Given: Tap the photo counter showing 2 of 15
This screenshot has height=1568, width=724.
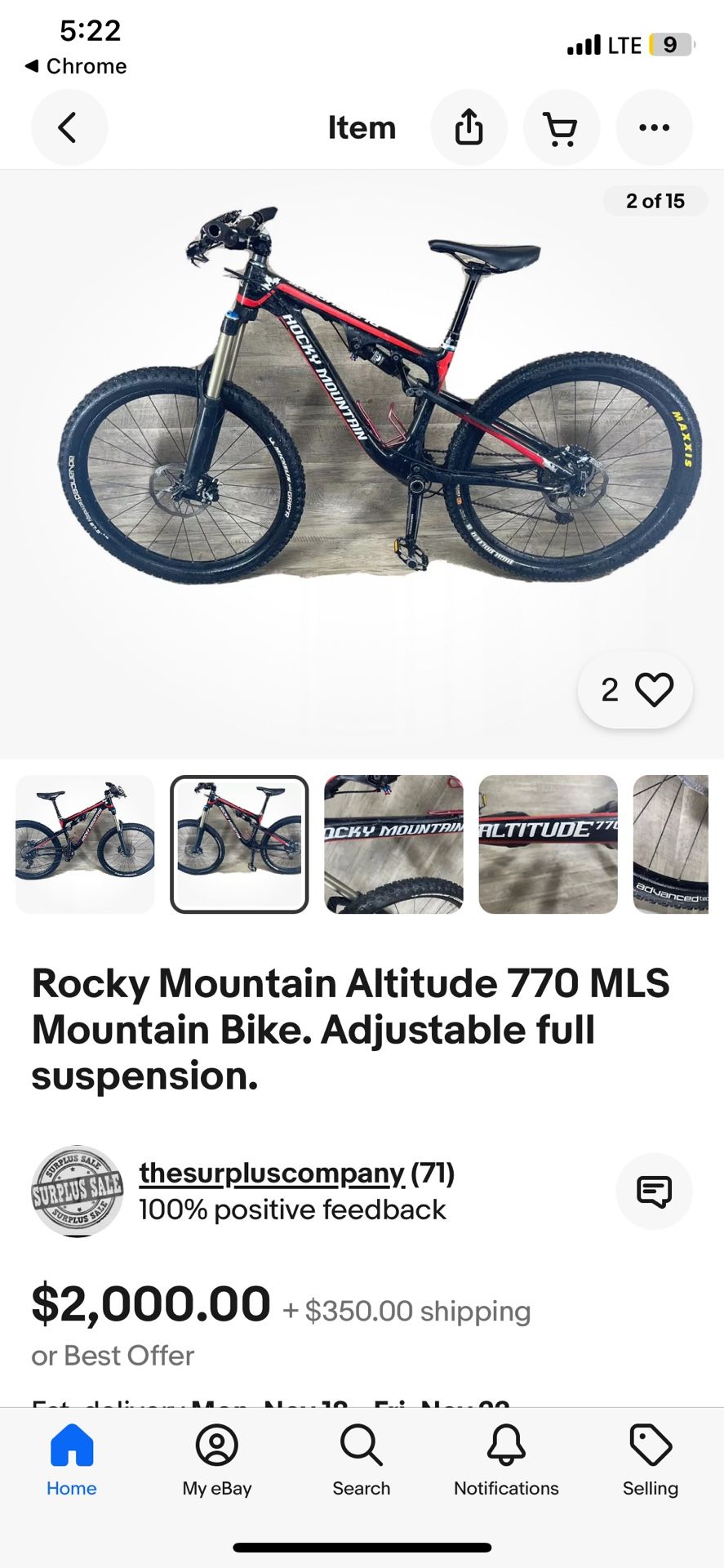Looking at the screenshot, I should point(655,201).
